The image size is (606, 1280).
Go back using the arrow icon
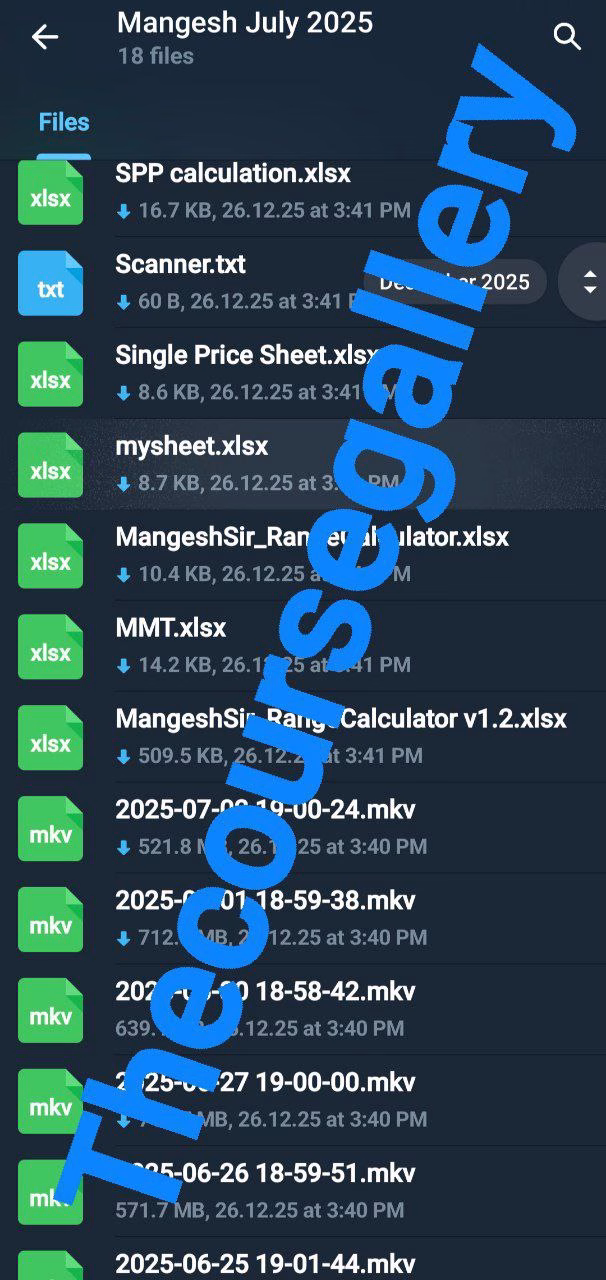[45, 38]
